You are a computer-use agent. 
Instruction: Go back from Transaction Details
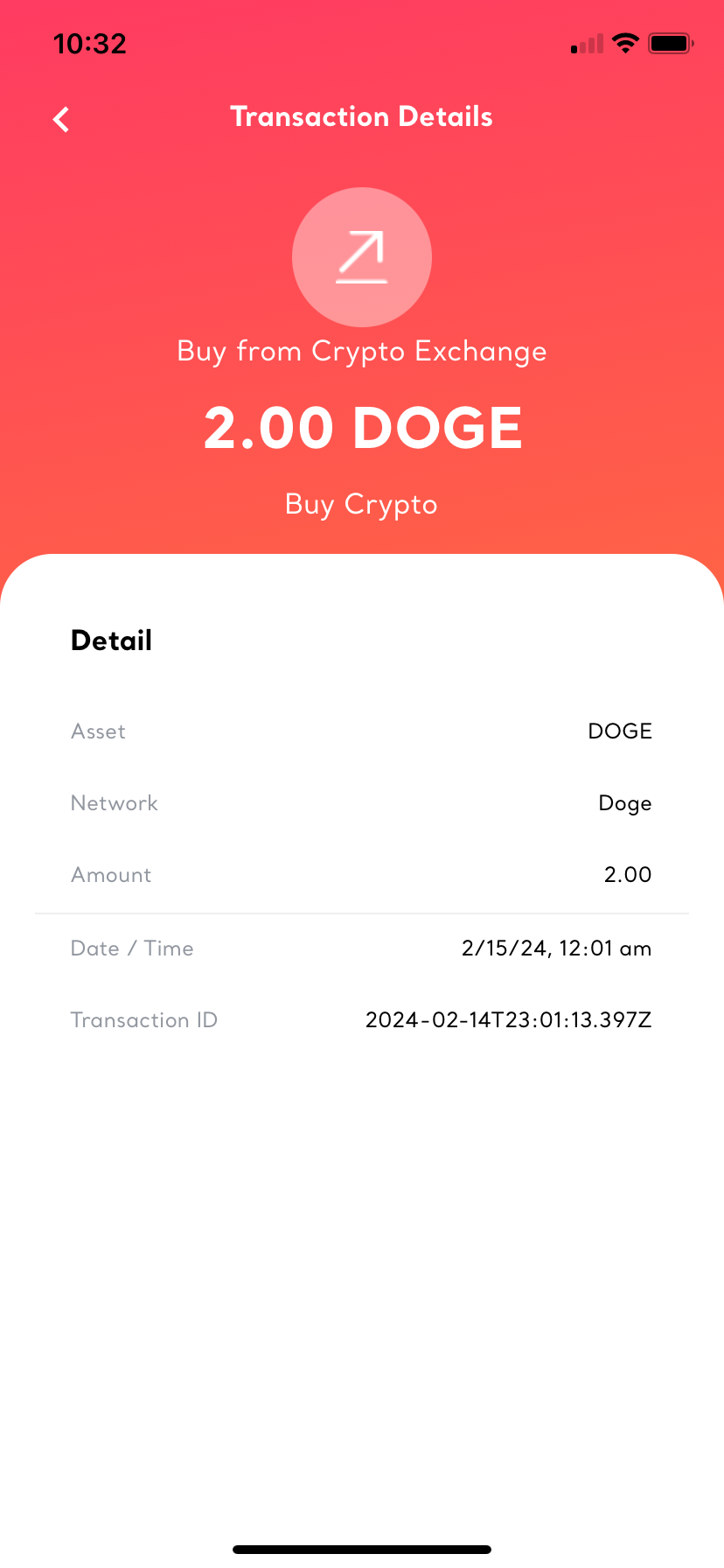[x=61, y=119]
